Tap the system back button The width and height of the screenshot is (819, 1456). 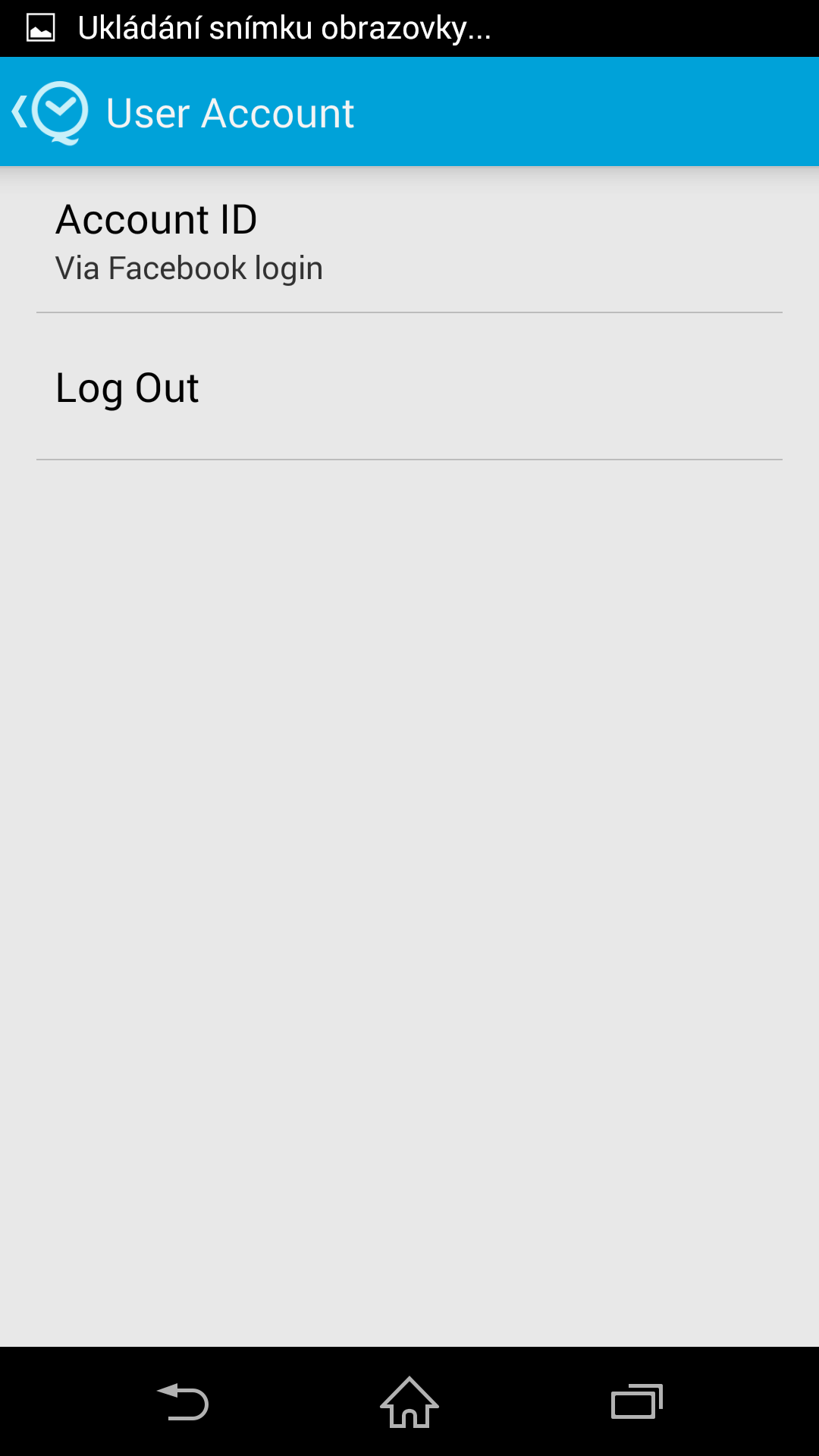pos(182,1401)
